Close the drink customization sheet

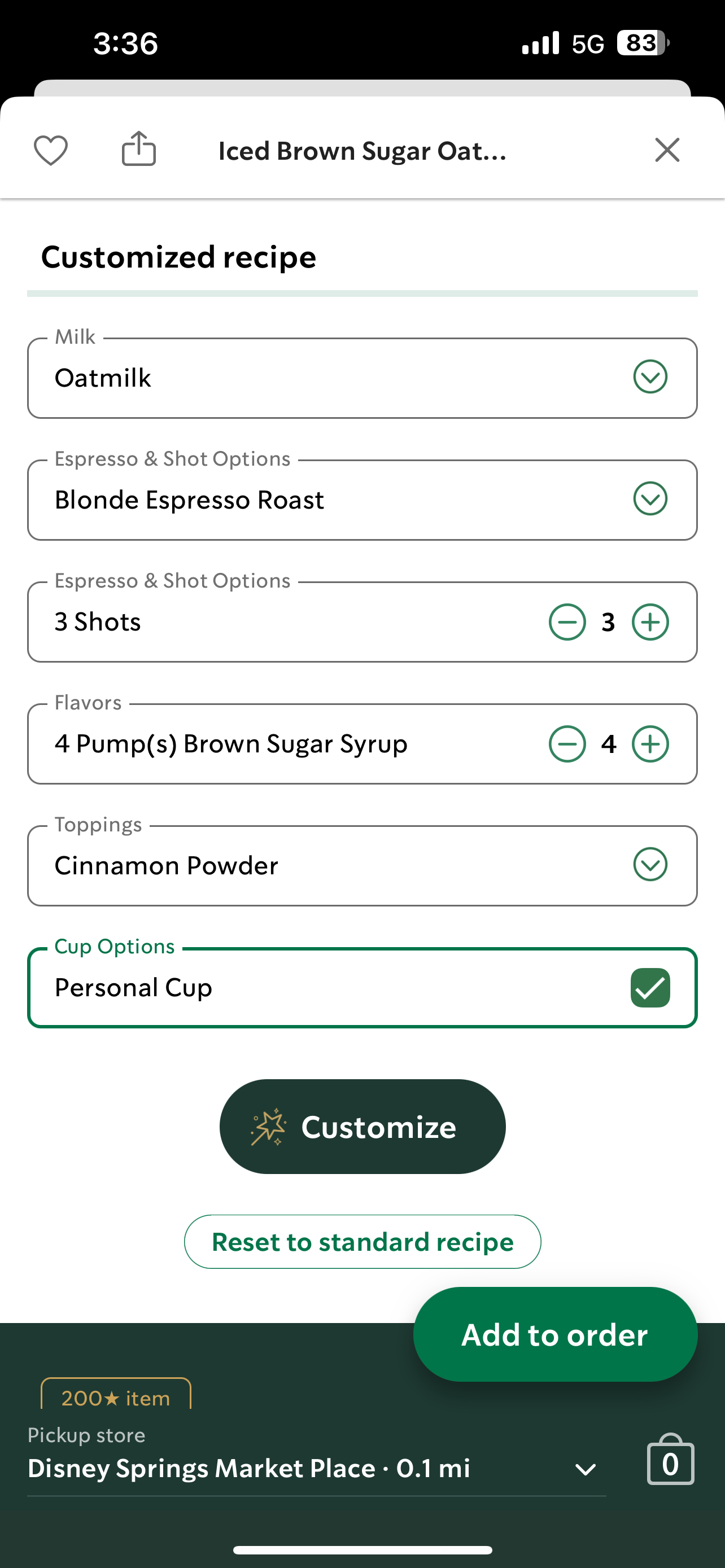tap(667, 150)
